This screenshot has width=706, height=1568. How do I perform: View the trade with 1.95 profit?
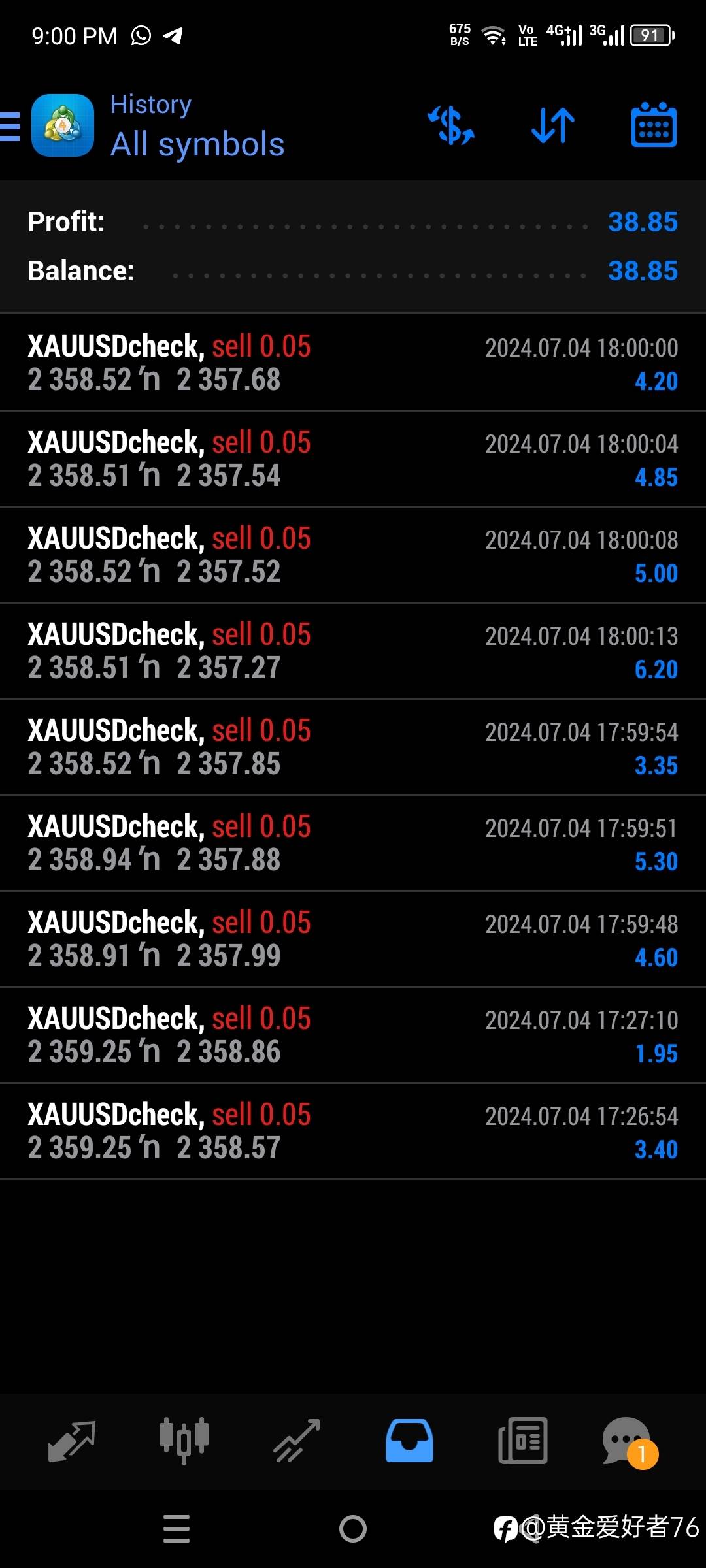pyautogui.click(x=353, y=1035)
